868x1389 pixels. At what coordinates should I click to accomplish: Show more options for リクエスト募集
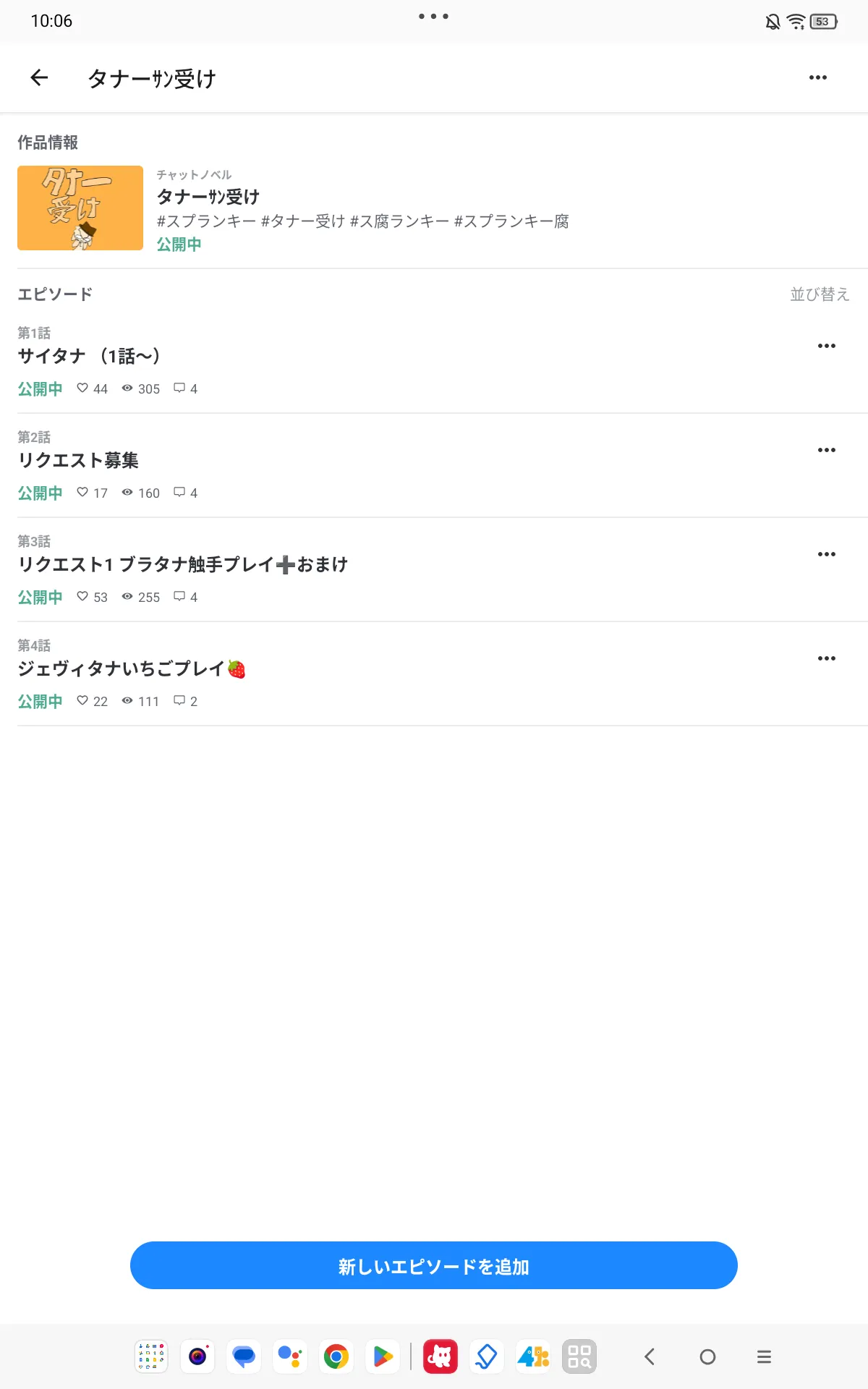pos(826,450)
